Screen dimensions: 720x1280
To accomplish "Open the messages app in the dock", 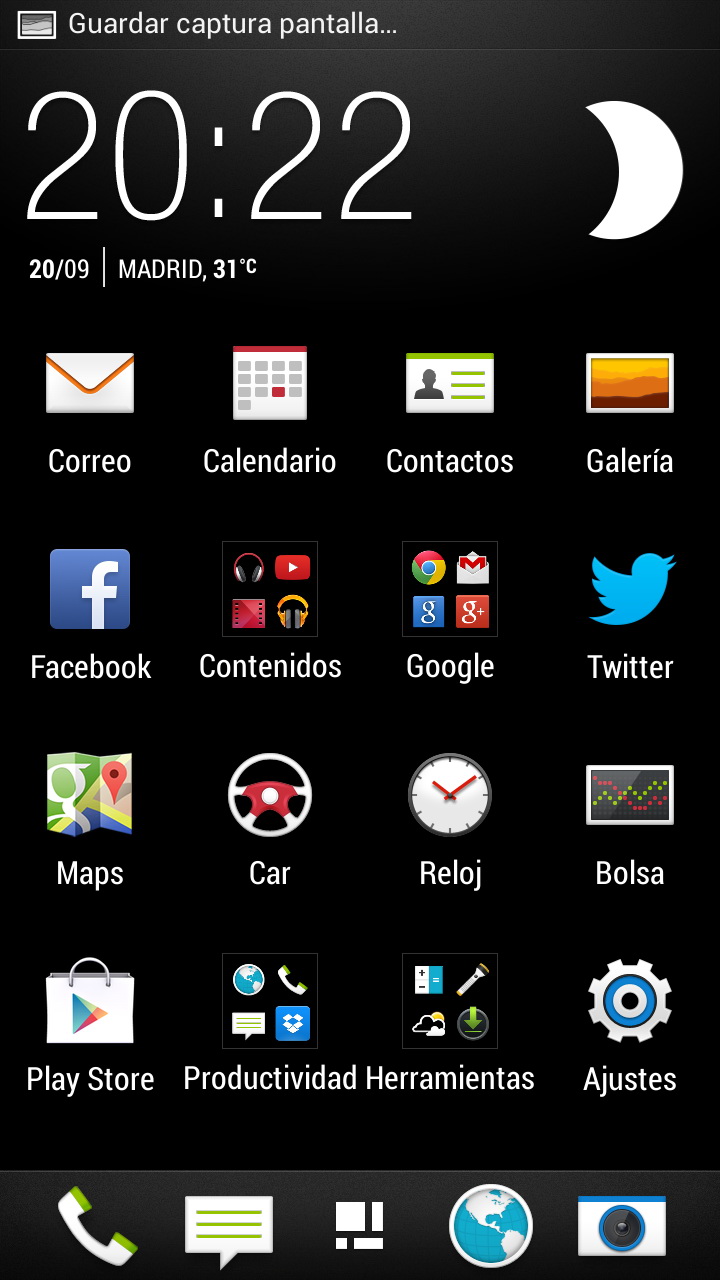I will 229,1226.
